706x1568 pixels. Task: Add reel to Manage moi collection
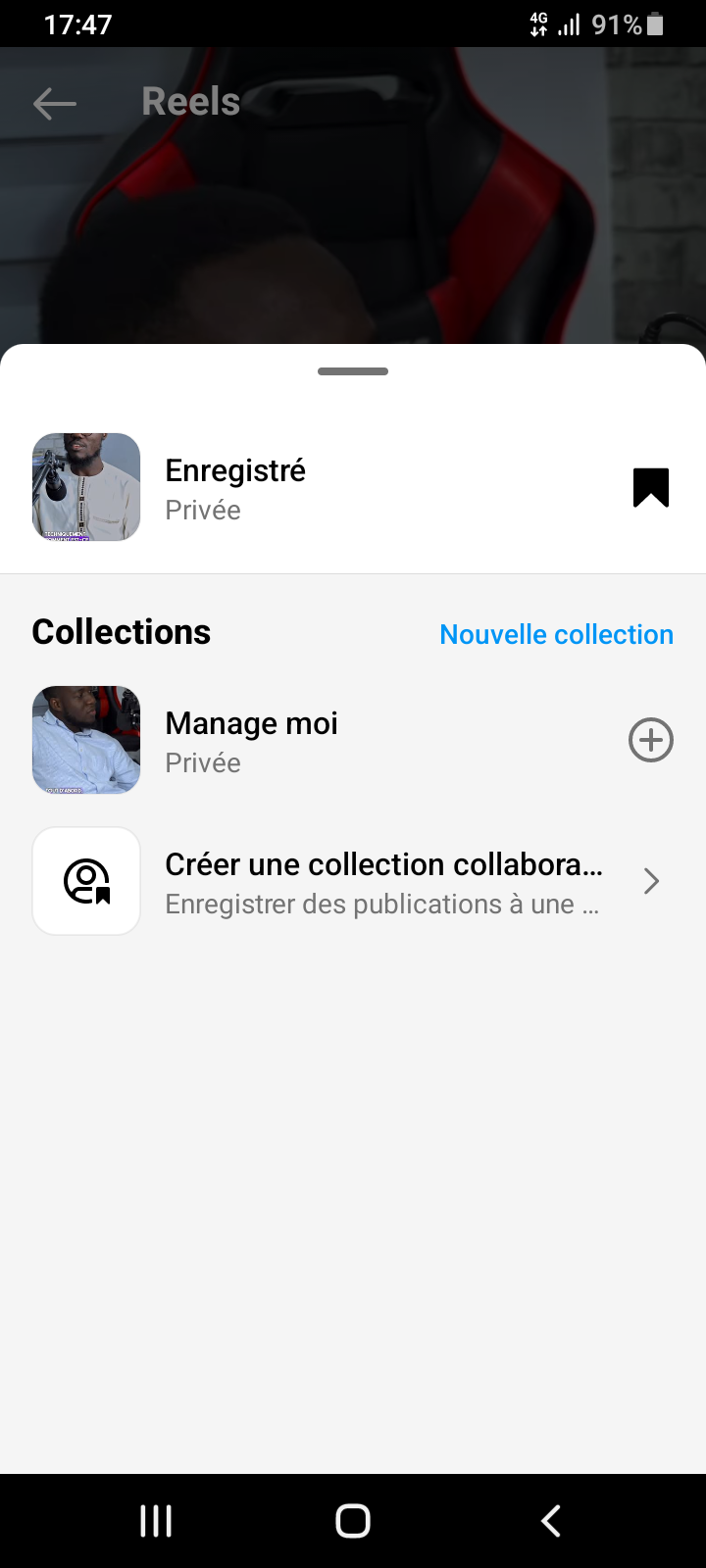click(650, 740)
